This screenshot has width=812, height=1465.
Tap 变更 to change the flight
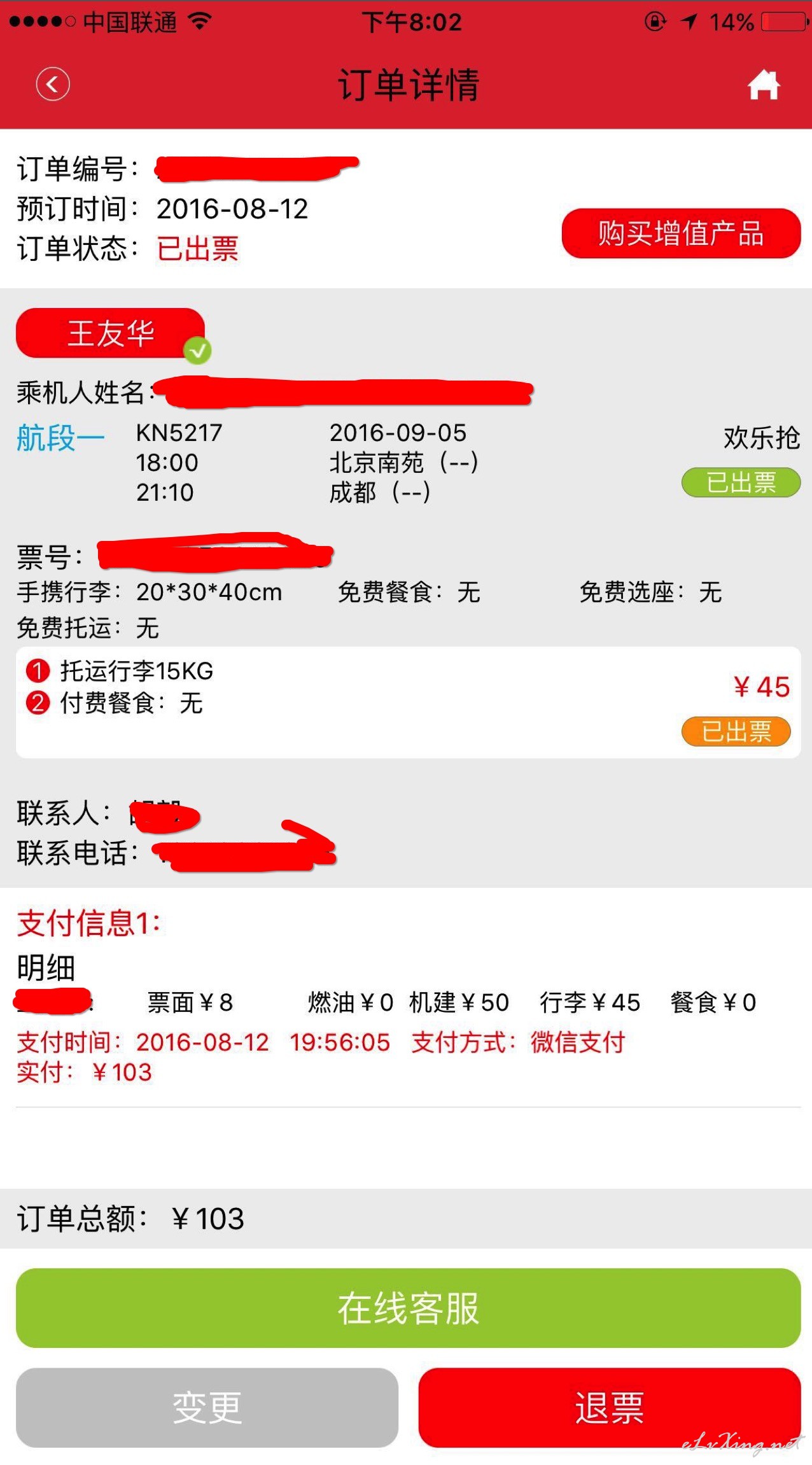(x=207, y=1407)
